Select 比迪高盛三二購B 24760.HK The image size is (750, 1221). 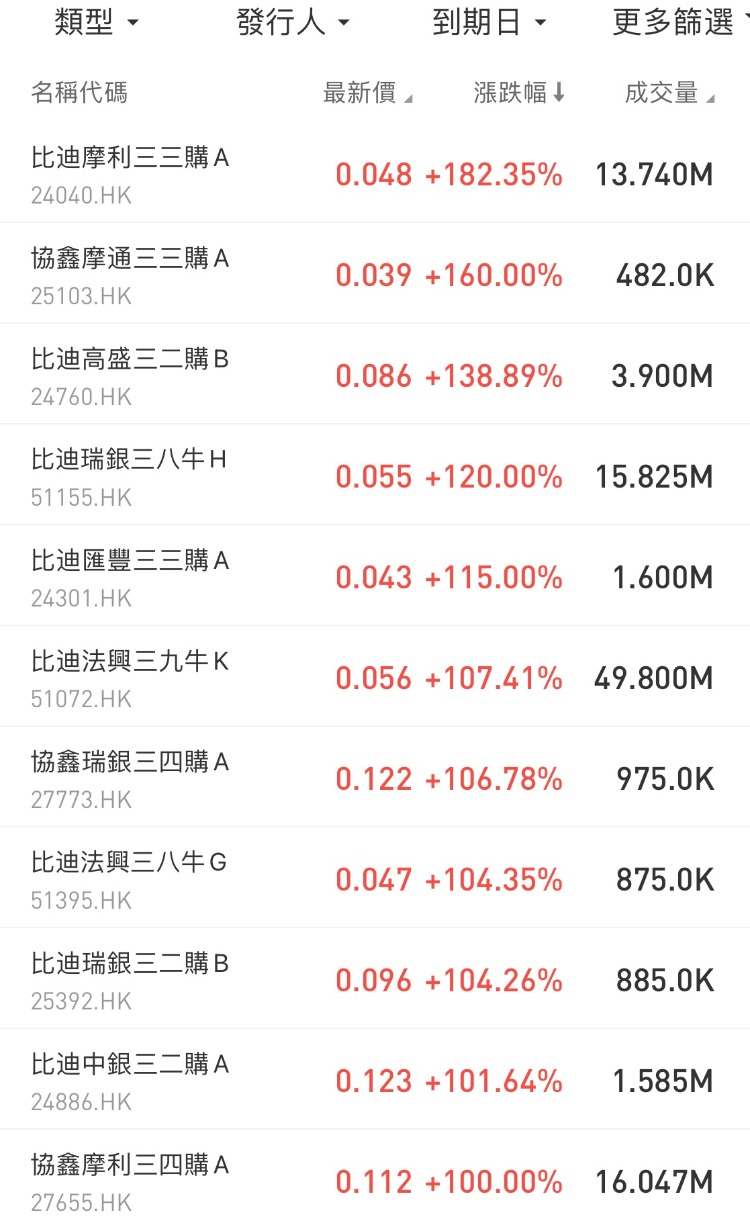(375, 375)
